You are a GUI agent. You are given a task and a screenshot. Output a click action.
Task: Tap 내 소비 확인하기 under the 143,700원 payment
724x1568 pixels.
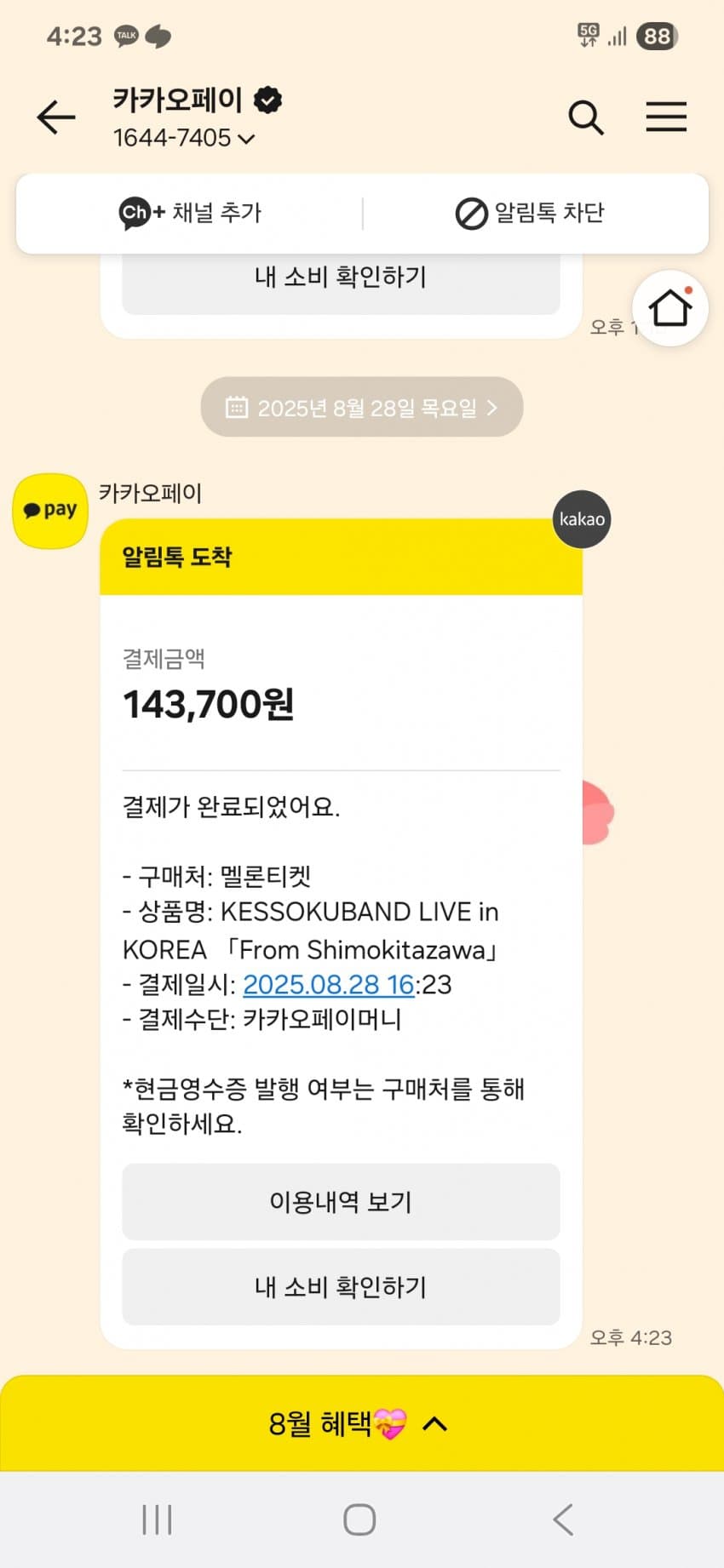(341, 1286)
